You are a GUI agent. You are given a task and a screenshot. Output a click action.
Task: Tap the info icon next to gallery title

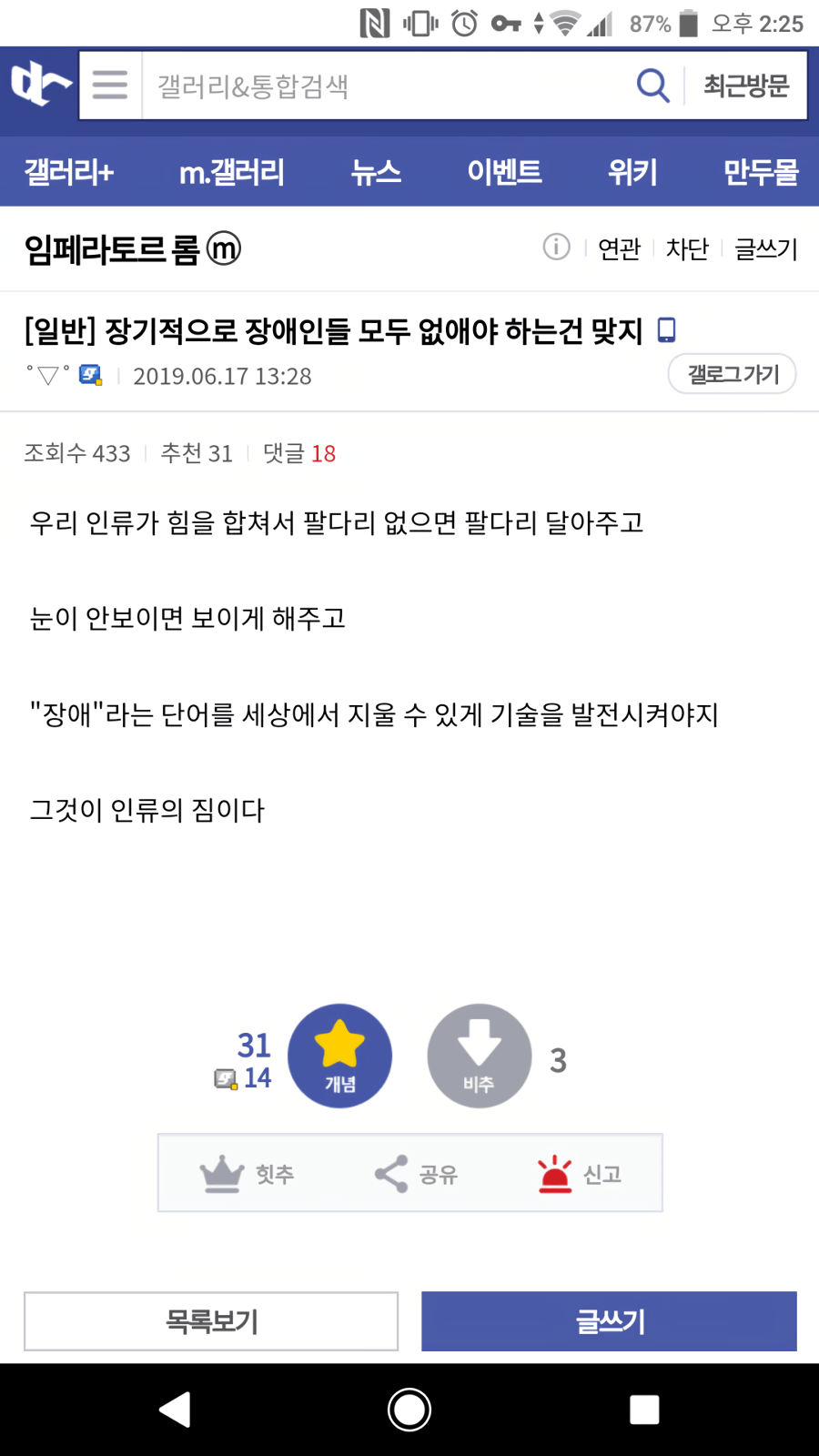tap(556, 247)
